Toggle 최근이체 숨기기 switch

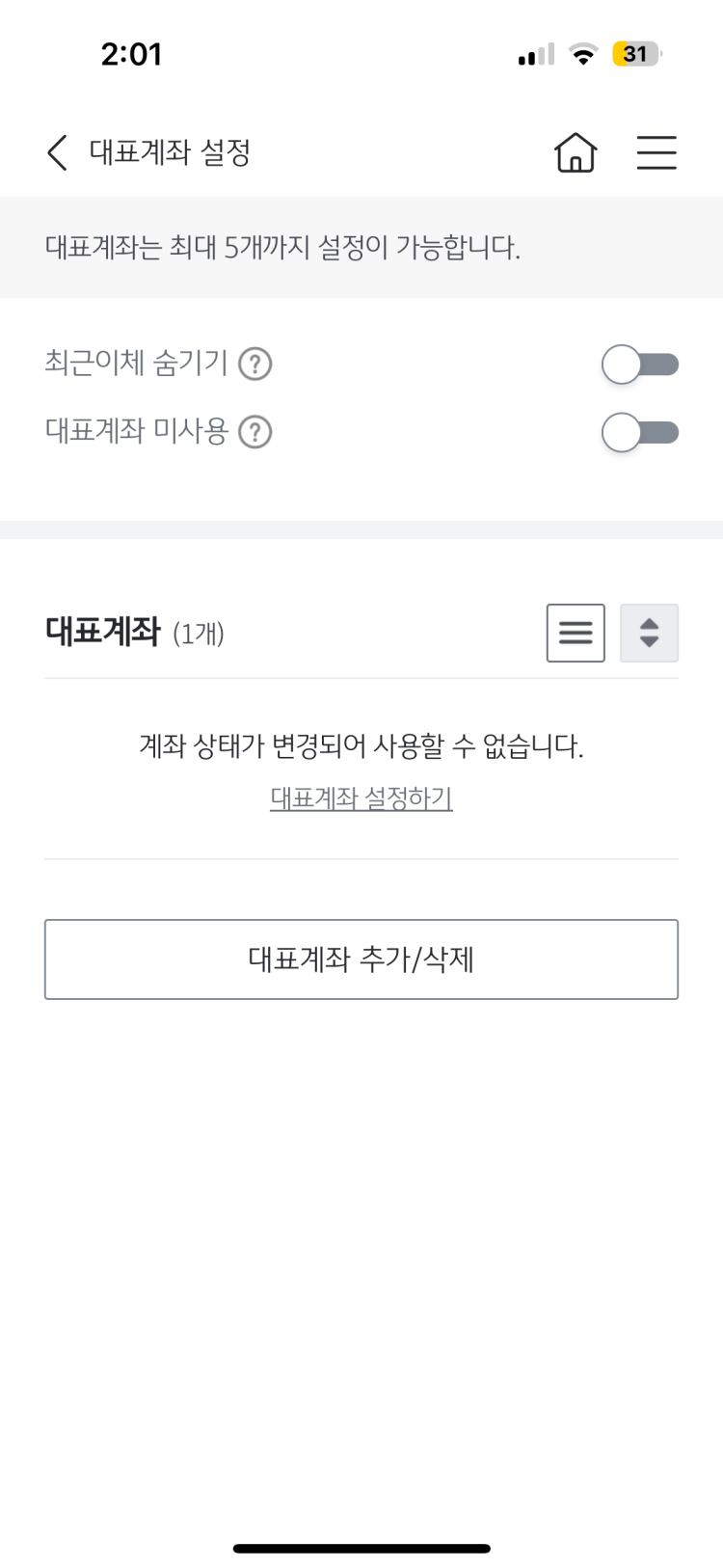point(640,365)
